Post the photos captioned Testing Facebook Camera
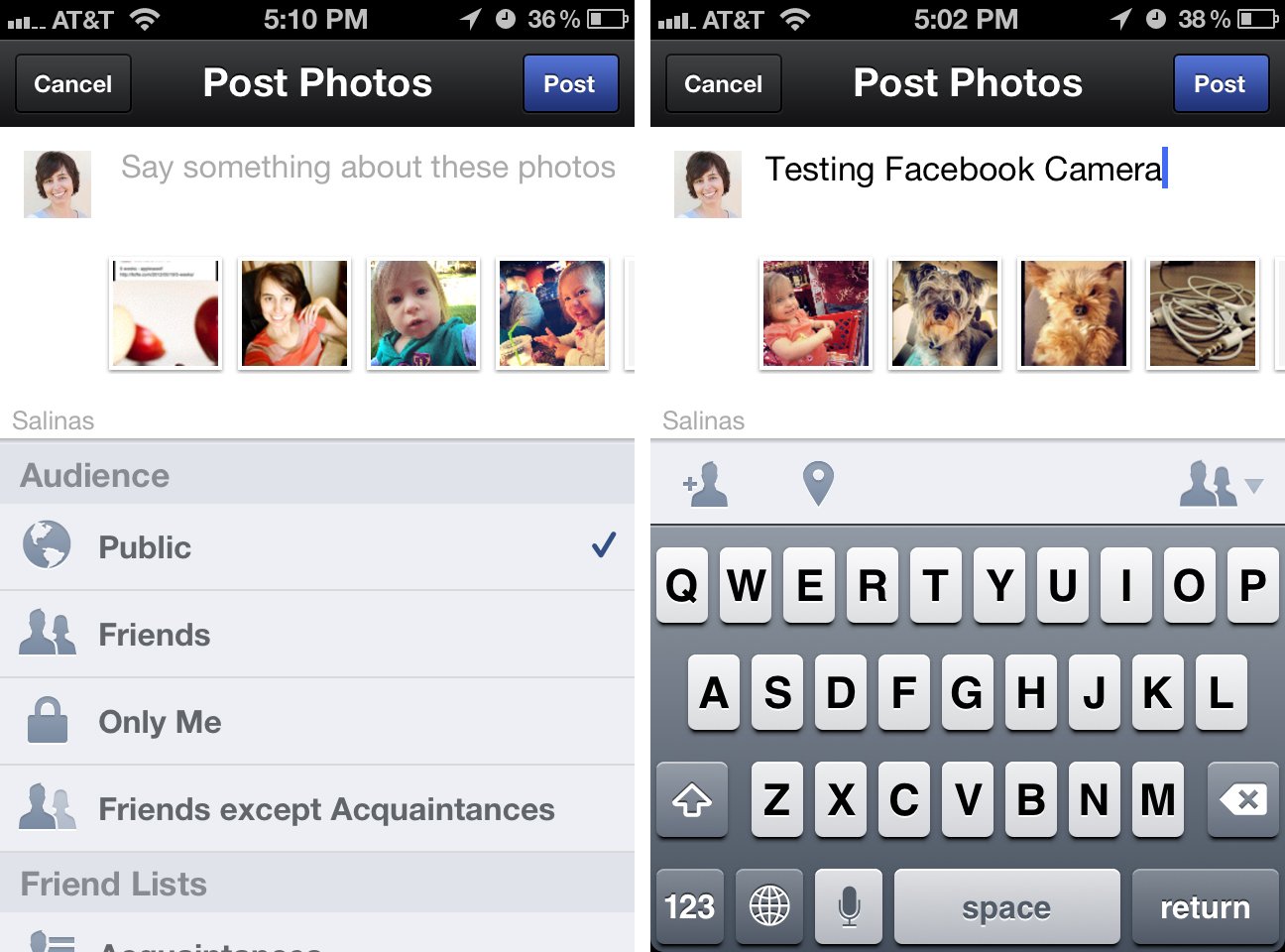This screenshot has width=1285, height=952. 1220,84
